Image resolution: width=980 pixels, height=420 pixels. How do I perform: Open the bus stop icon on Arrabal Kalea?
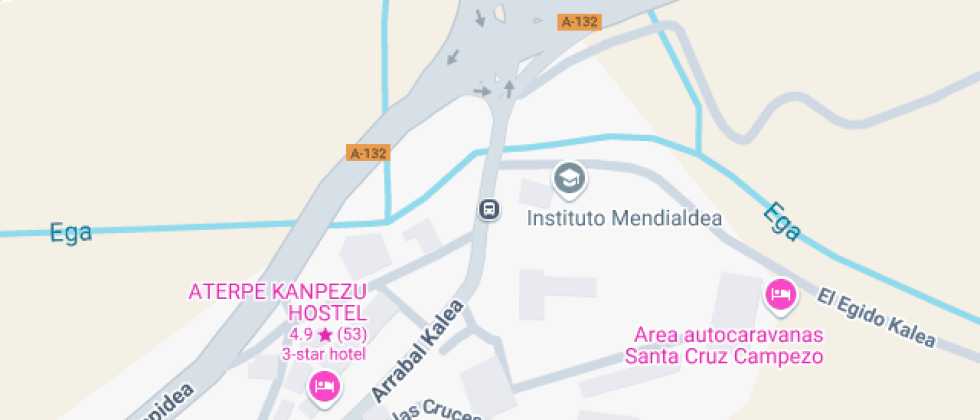489,210
